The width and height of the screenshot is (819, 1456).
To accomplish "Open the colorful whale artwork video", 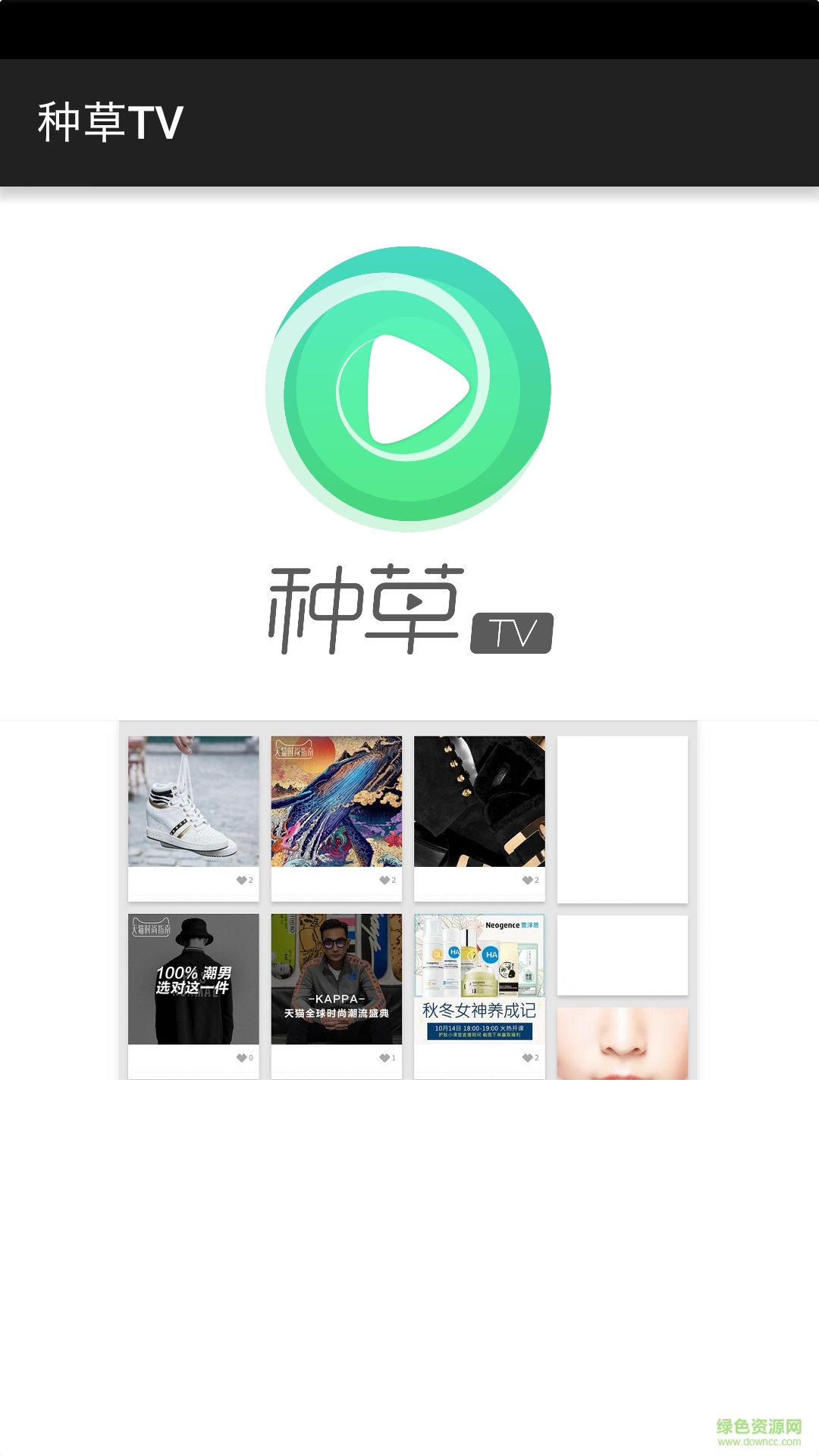I will click(x=335, y=802).
